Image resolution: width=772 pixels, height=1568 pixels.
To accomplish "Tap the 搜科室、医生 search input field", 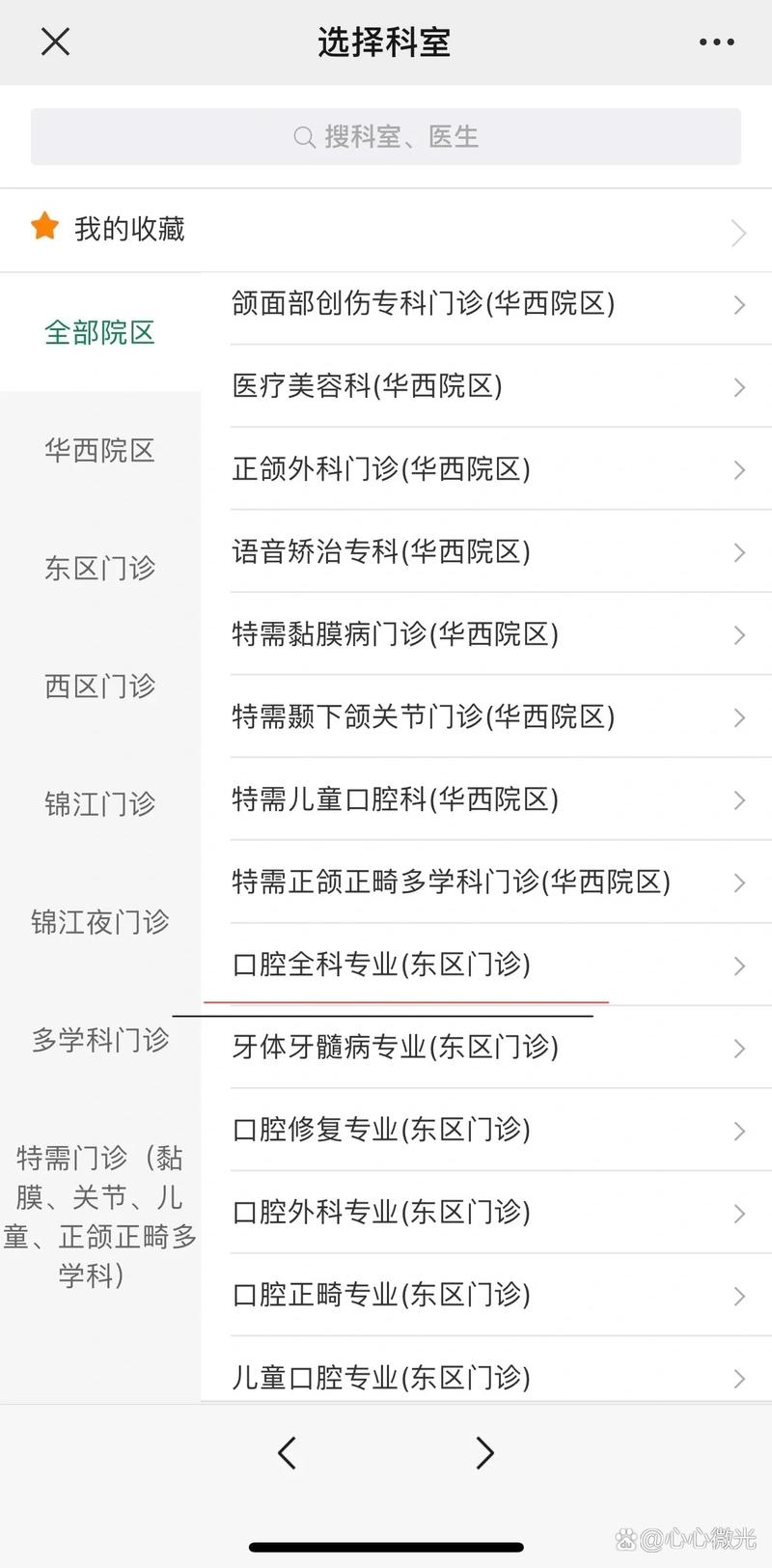I will [386, 136].
